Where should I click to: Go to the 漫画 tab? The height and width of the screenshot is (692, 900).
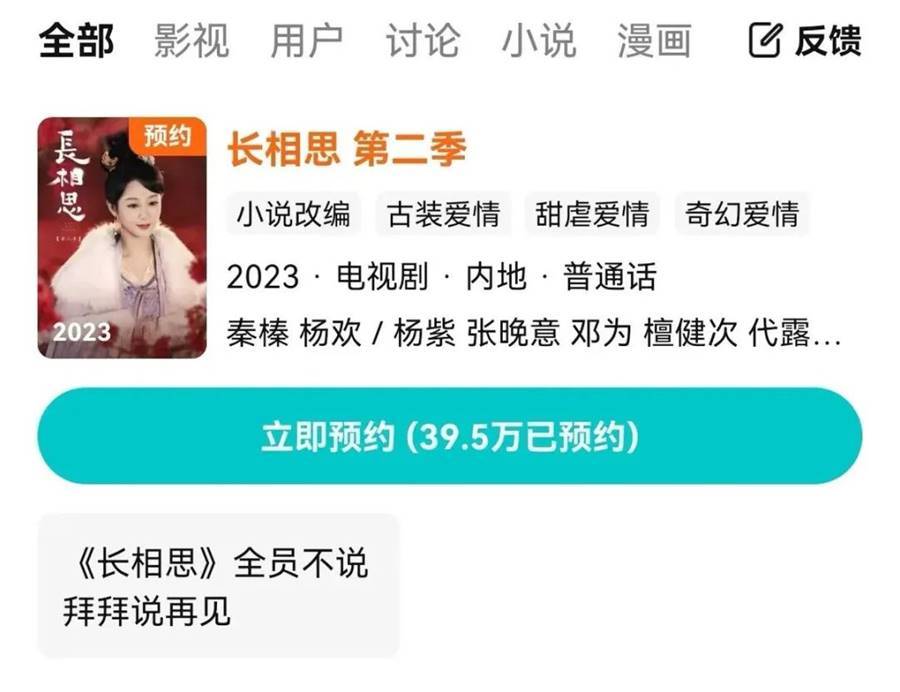(x=655, y=41)
